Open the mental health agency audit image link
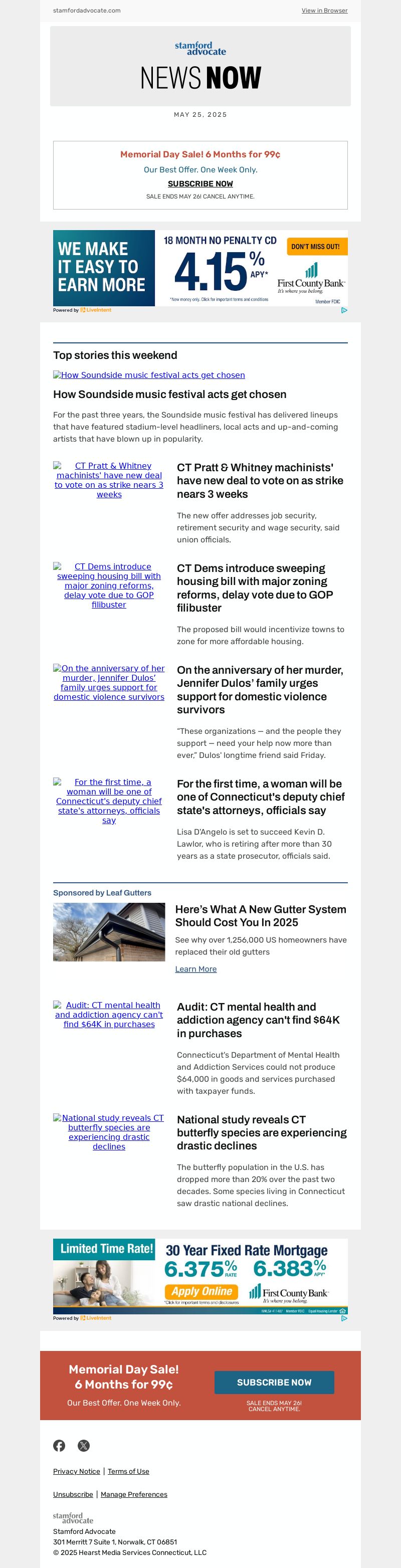The width and height of the screenshot is (401, 1568). [109, 1015]
